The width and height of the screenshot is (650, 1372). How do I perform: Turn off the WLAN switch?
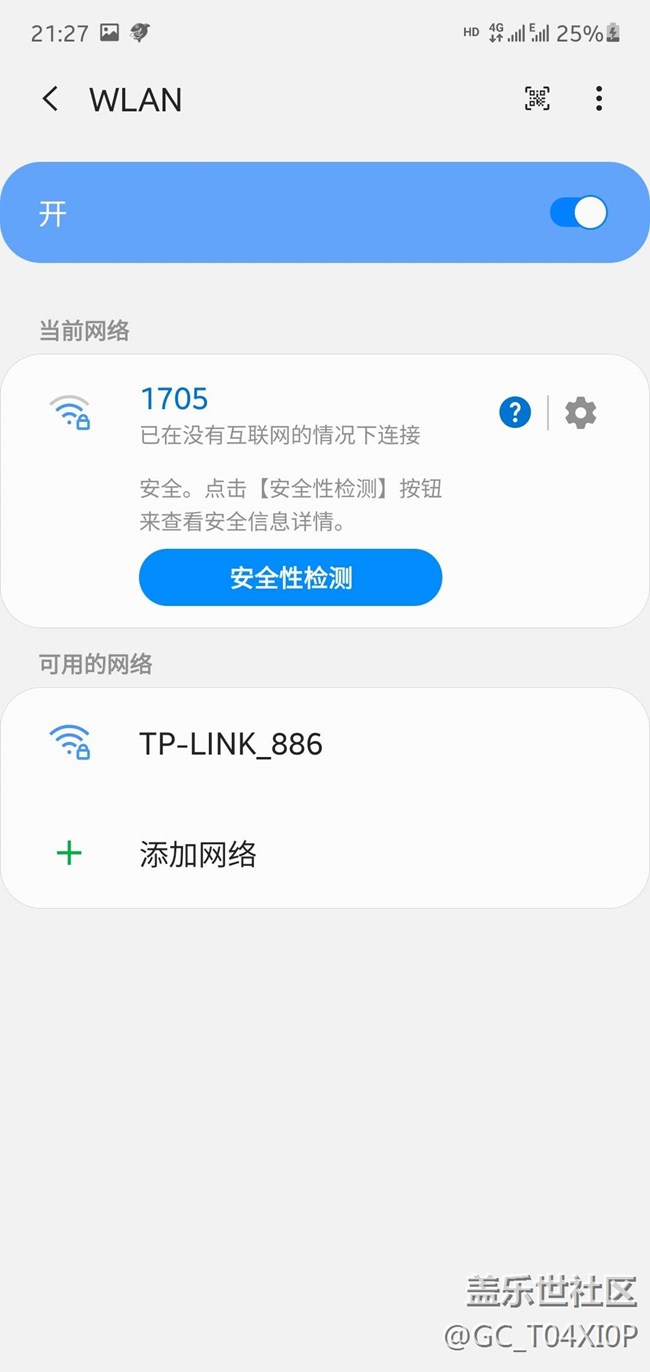(578, 213)
